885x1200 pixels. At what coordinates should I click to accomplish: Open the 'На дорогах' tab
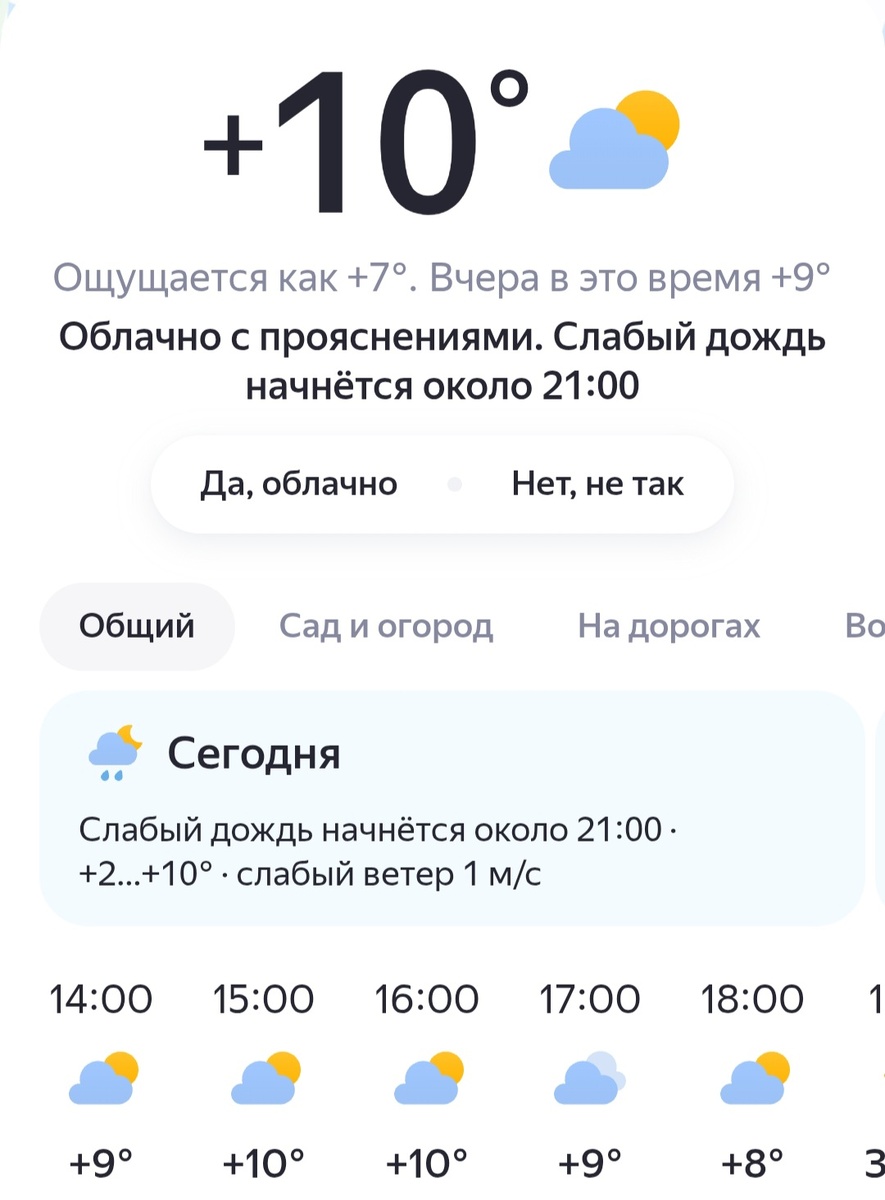pyautogui.click(x=669, y=626)
